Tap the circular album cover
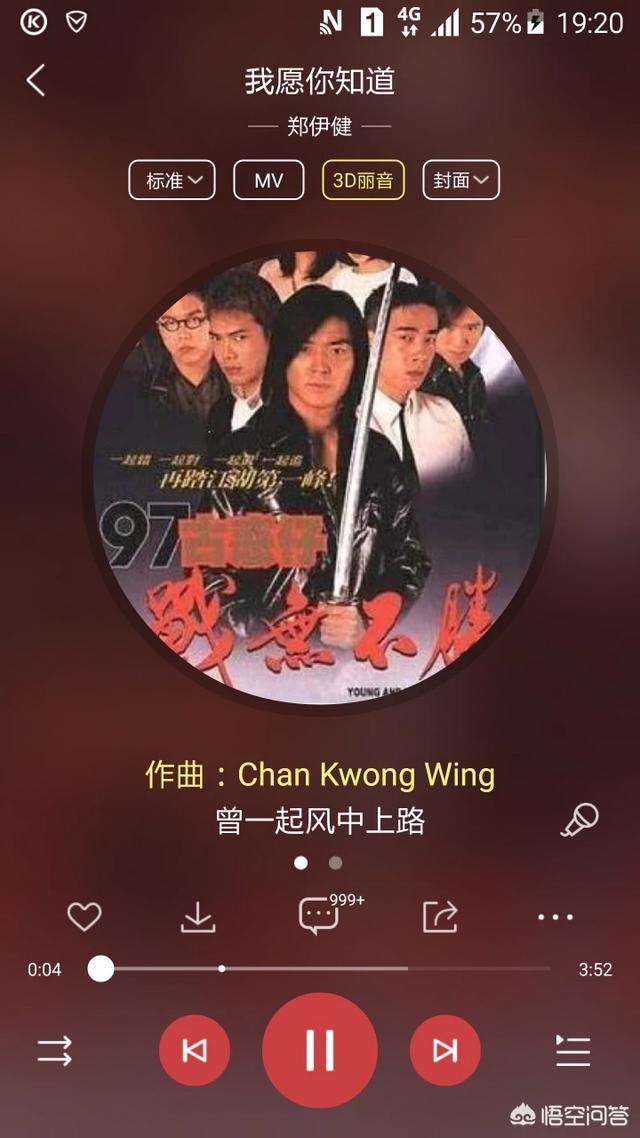Image resolution: width=640 pixels, height=1138 pixels. point(320,477)
